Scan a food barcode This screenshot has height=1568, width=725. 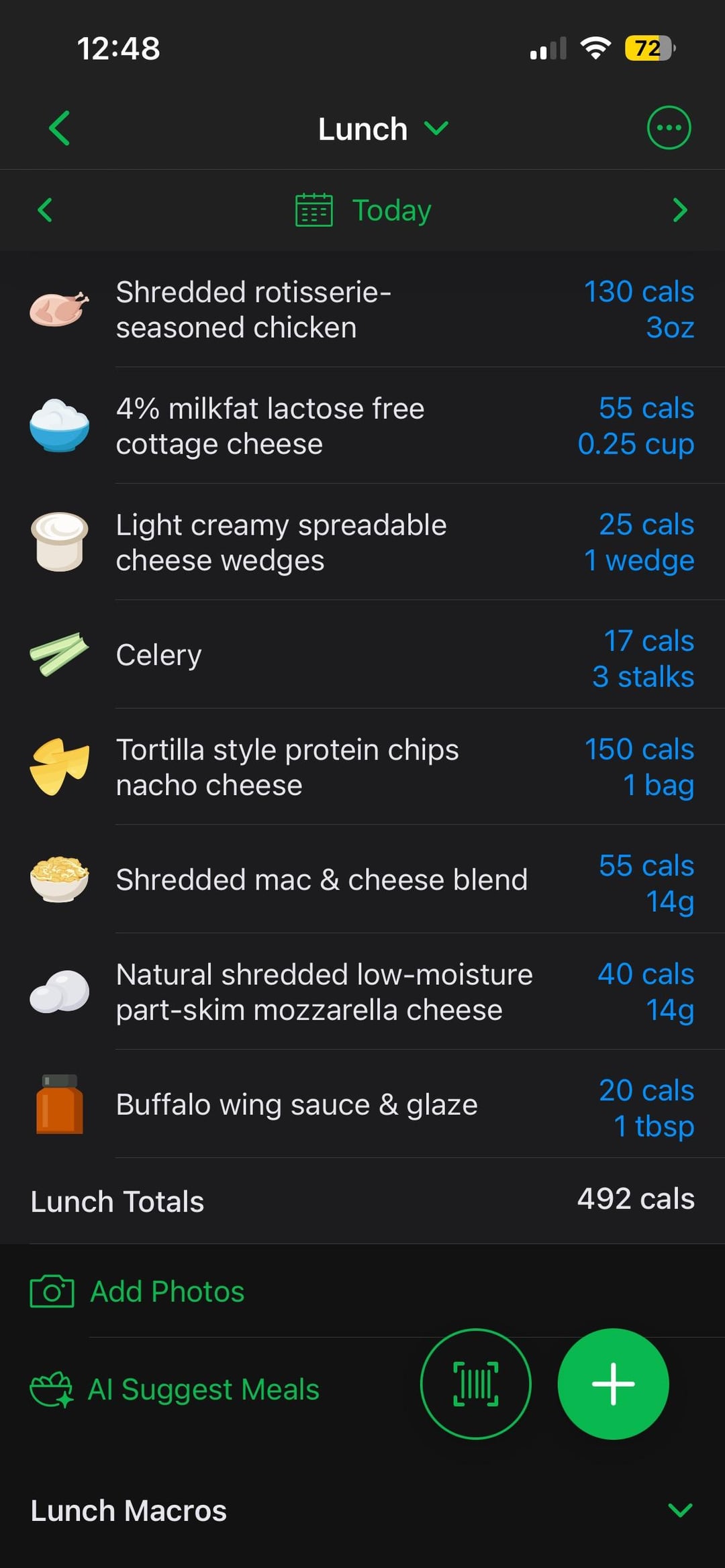[475, 1383]
